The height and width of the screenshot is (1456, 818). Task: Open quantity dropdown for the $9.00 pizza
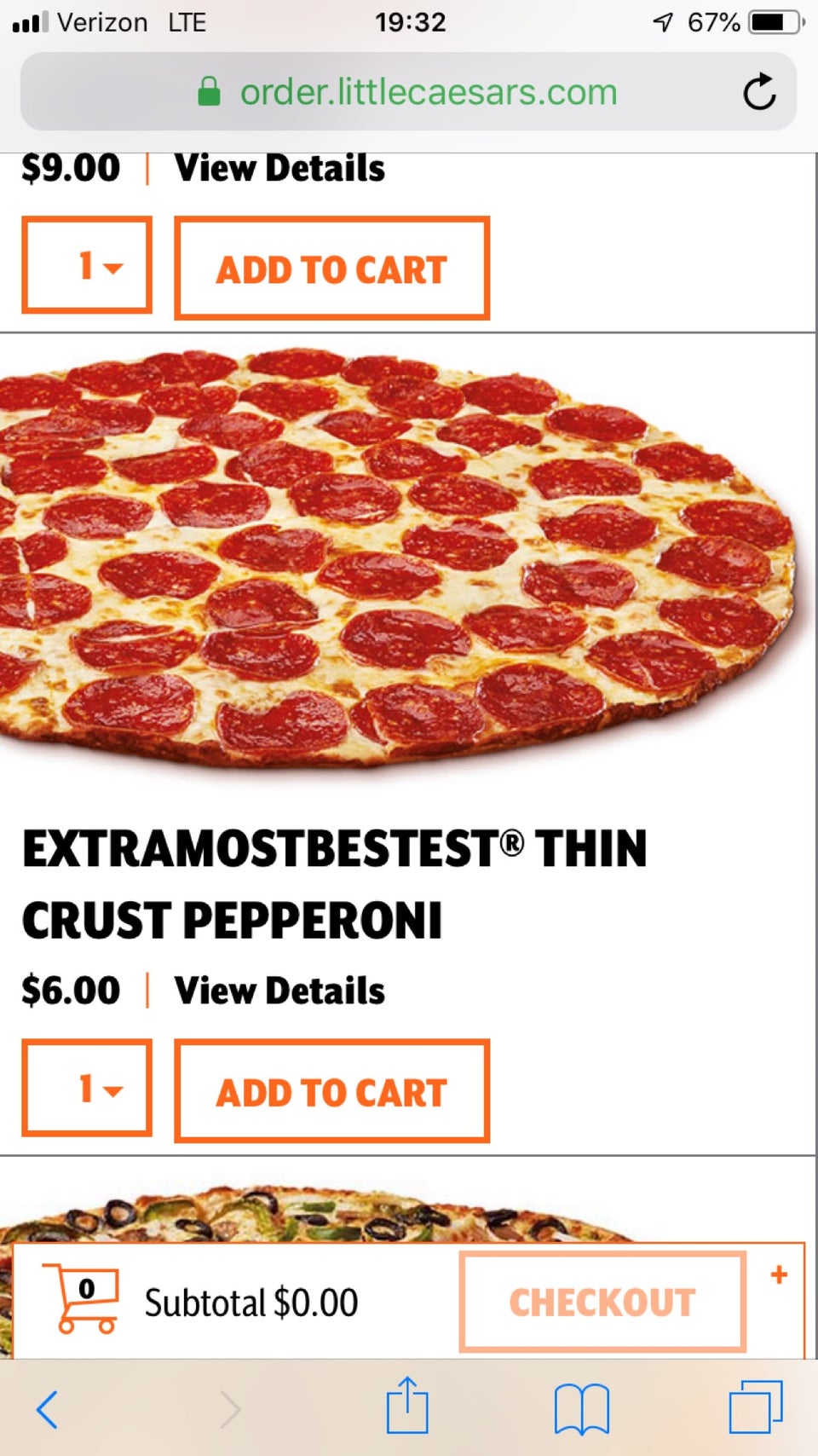(x=87, y=266)
